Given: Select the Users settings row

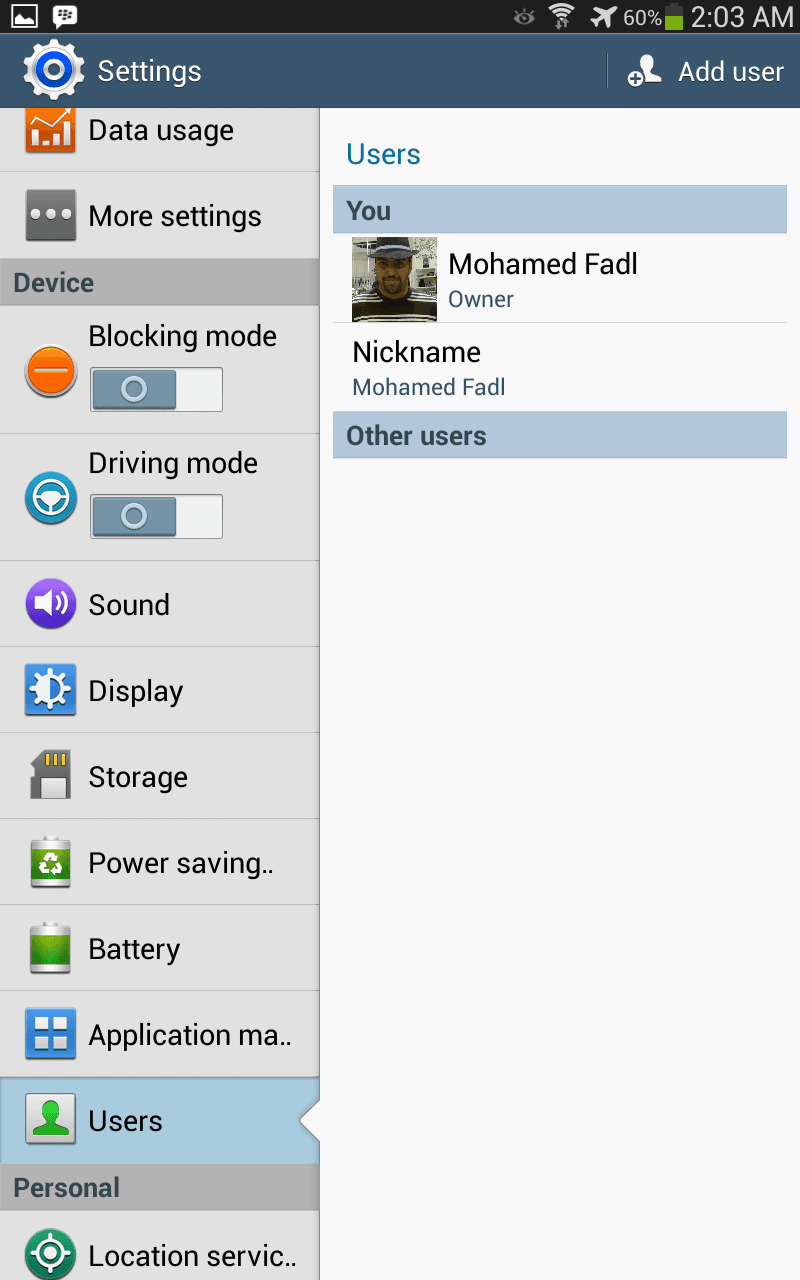Looking at the screenshot, I should pos(160,1120).
